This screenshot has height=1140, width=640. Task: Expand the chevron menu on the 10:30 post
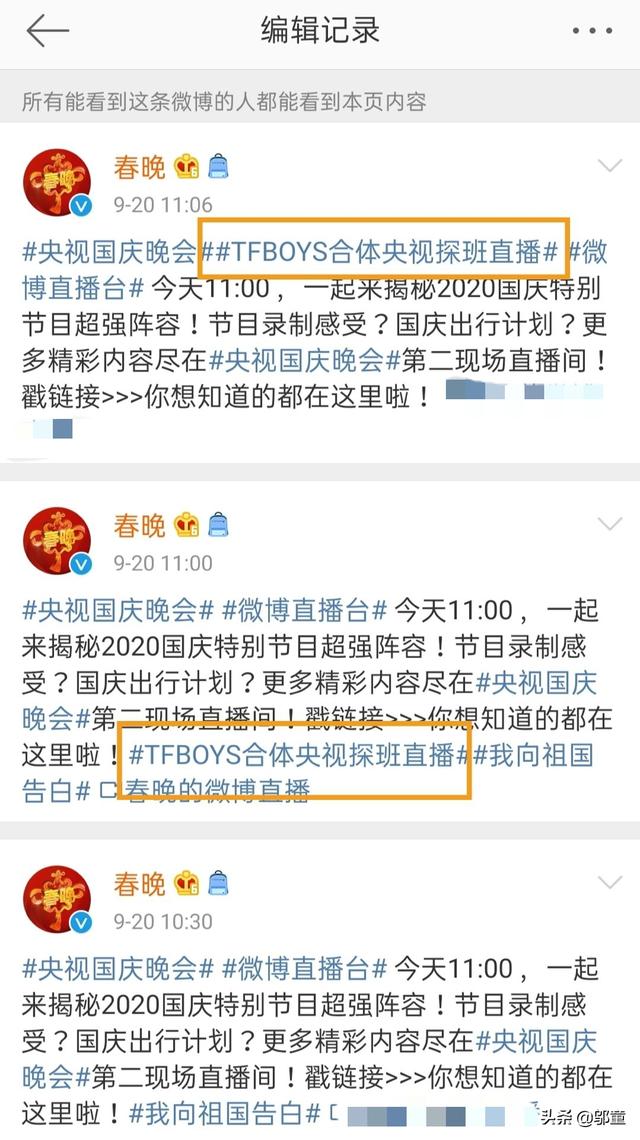[609, 882]
